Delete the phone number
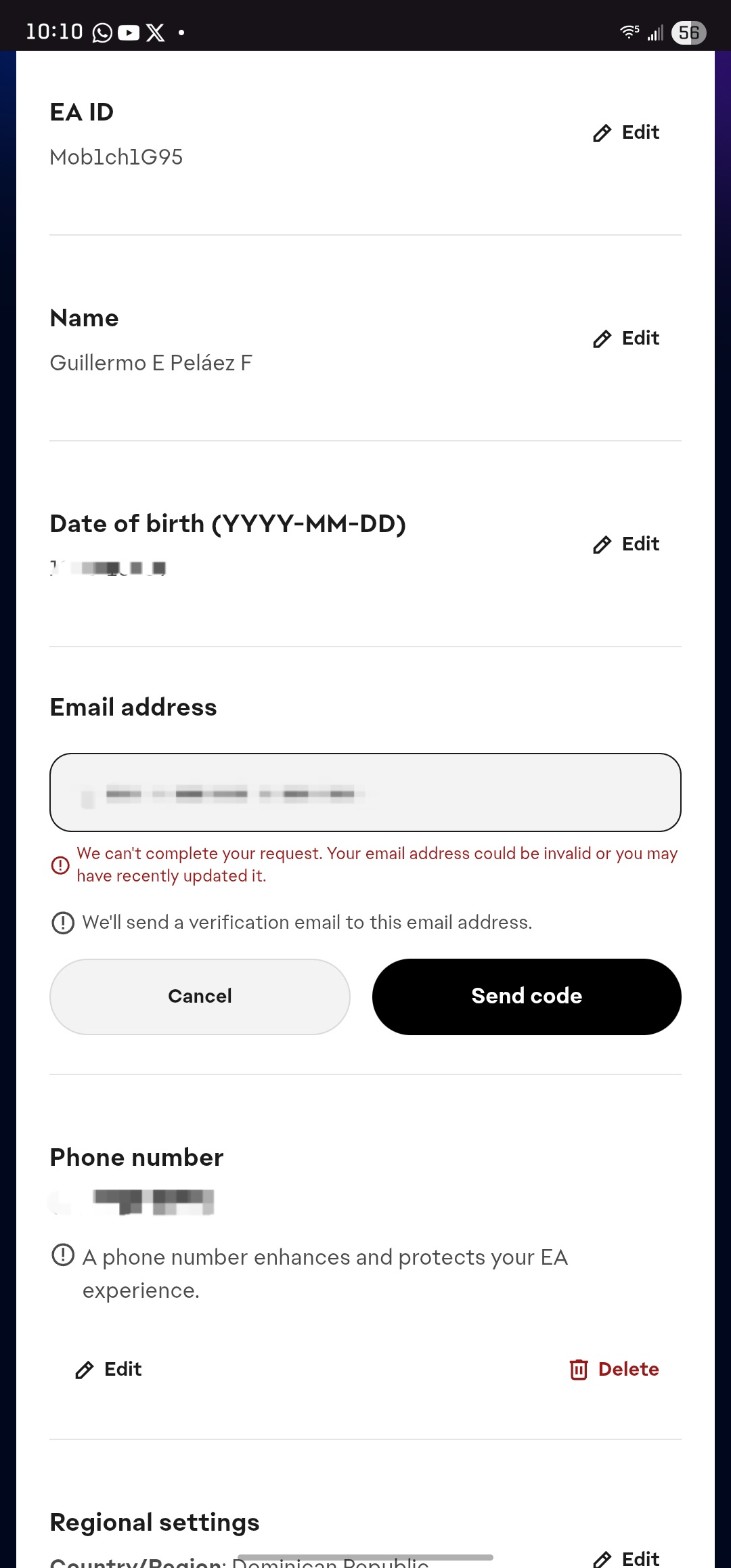This screenshot has width=731, height=1568. 614,1370
